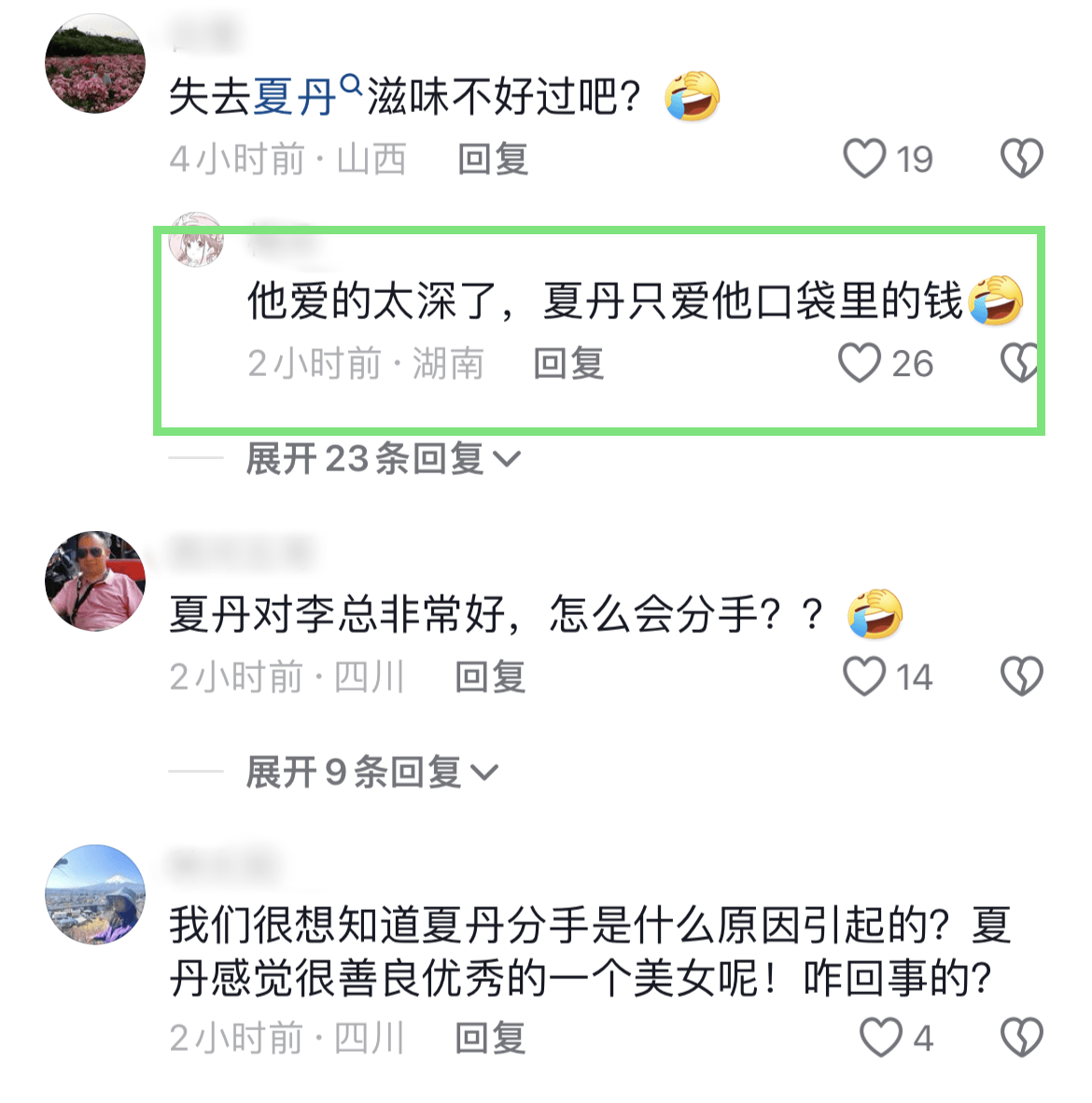The image size is (1092, 1103).
Task: Expand 展开9条回复
Action: [x=371, y=772]
